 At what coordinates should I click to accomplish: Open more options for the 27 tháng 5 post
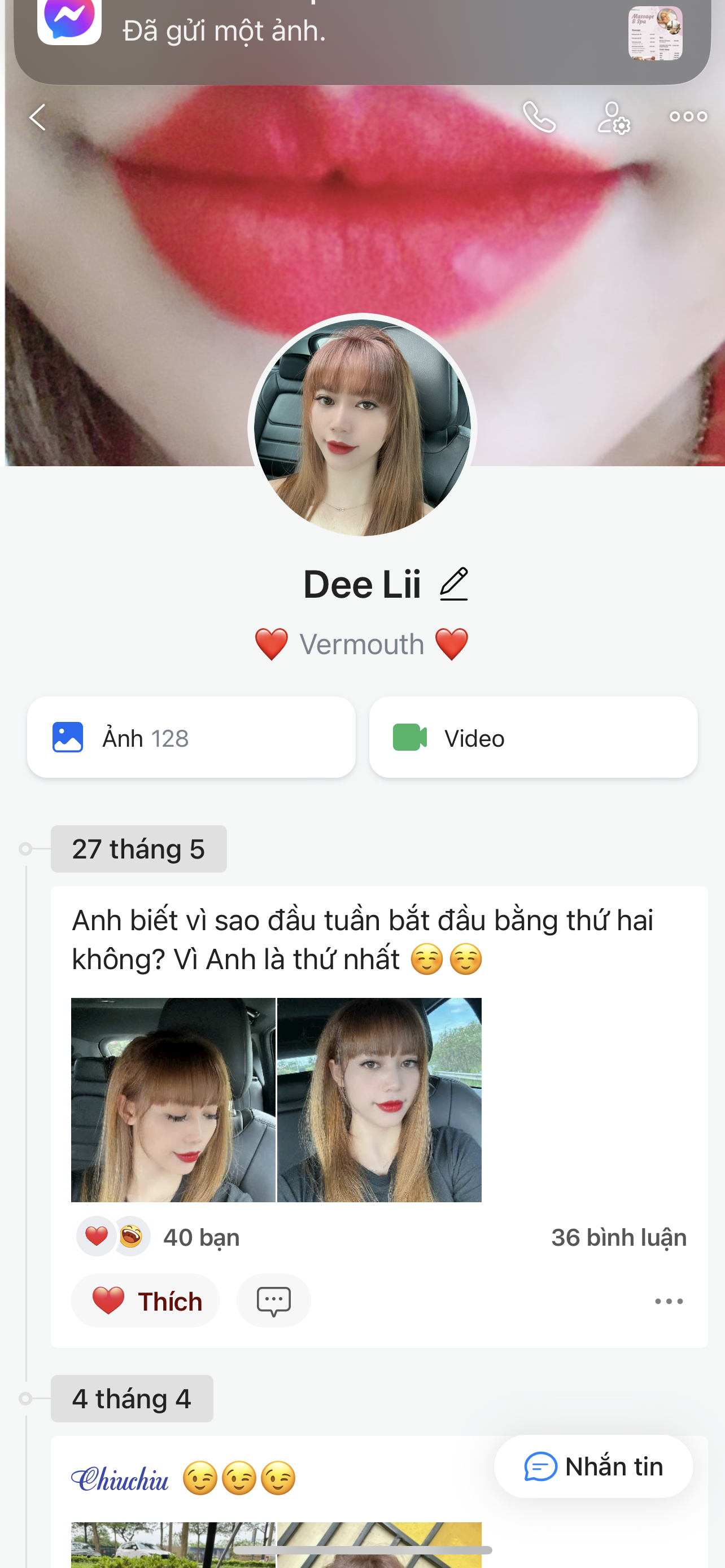[669, 1302]
